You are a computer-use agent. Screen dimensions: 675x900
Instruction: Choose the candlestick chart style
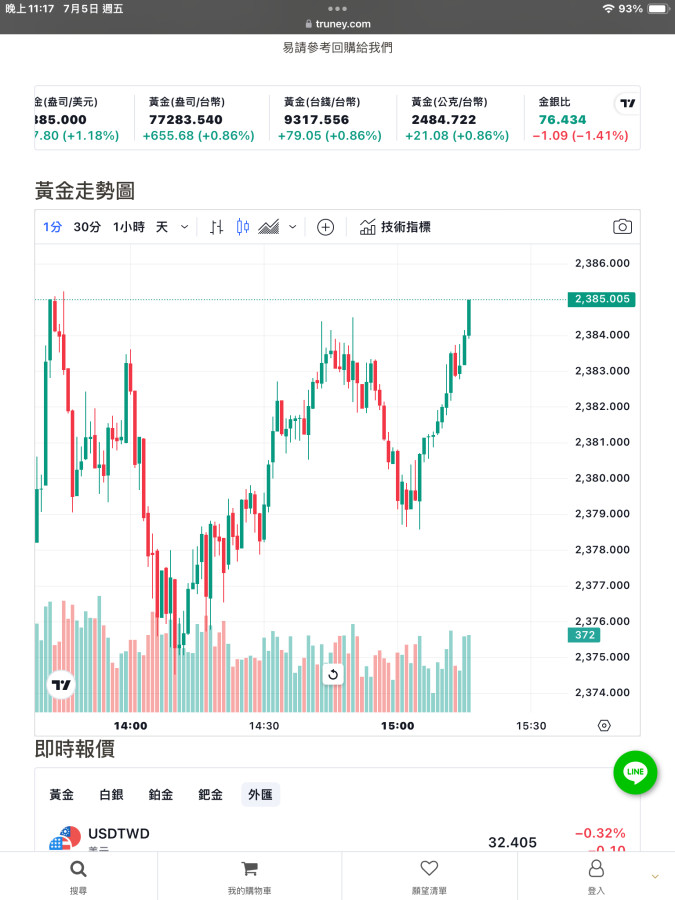point(242,227)
